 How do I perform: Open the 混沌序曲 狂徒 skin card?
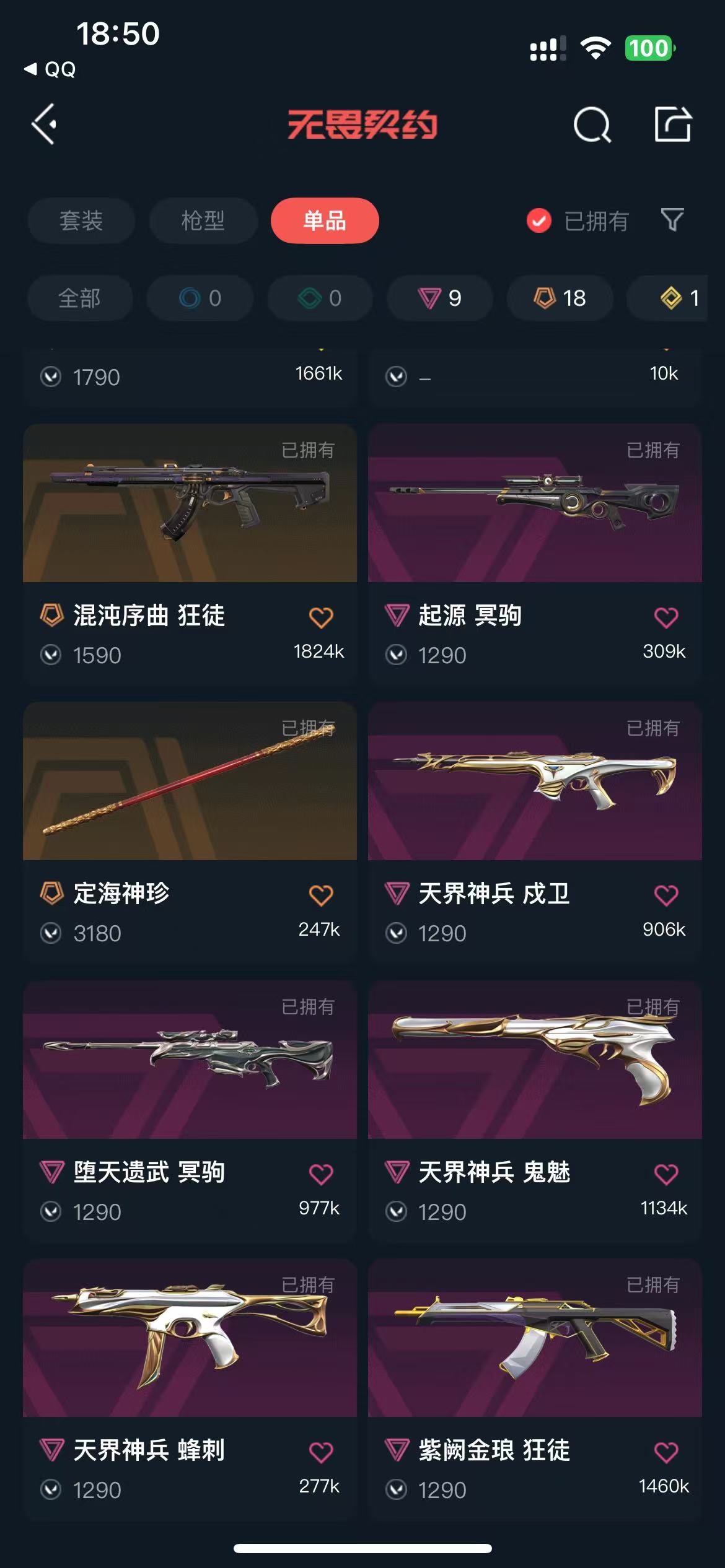point(190,554)
